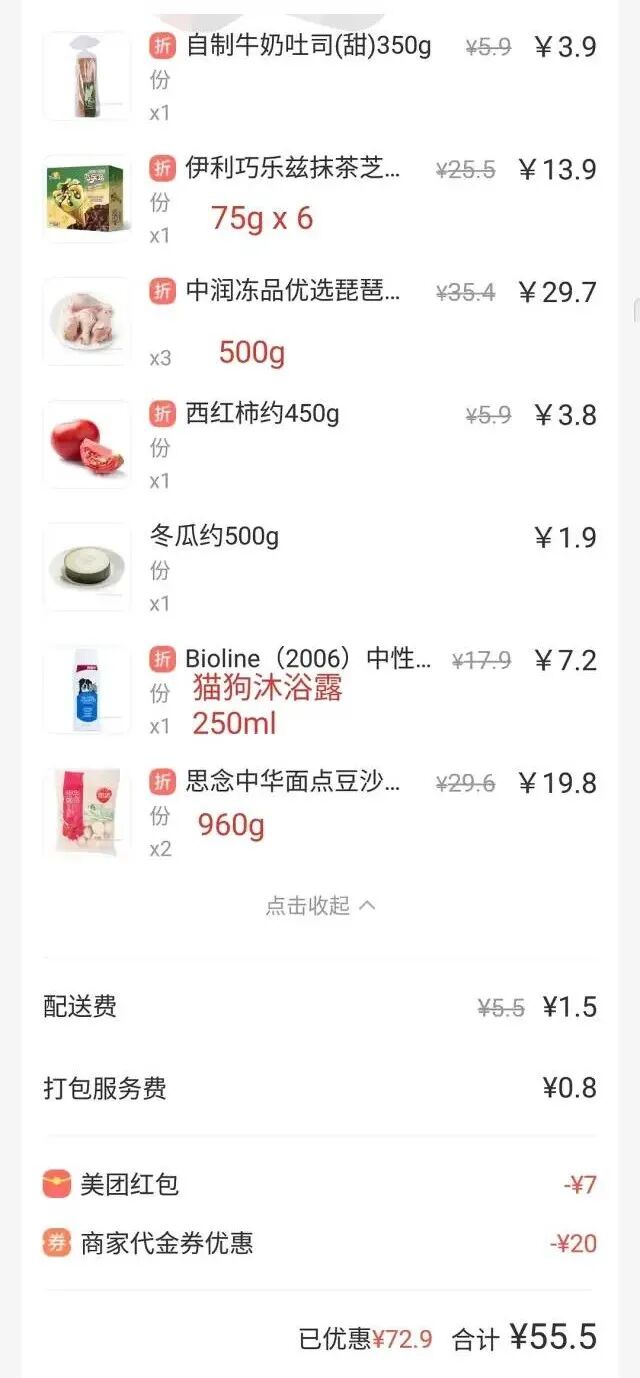Collapse the item list with 点击收起
Screen dimensions: 640x1378
coord(320,905)
